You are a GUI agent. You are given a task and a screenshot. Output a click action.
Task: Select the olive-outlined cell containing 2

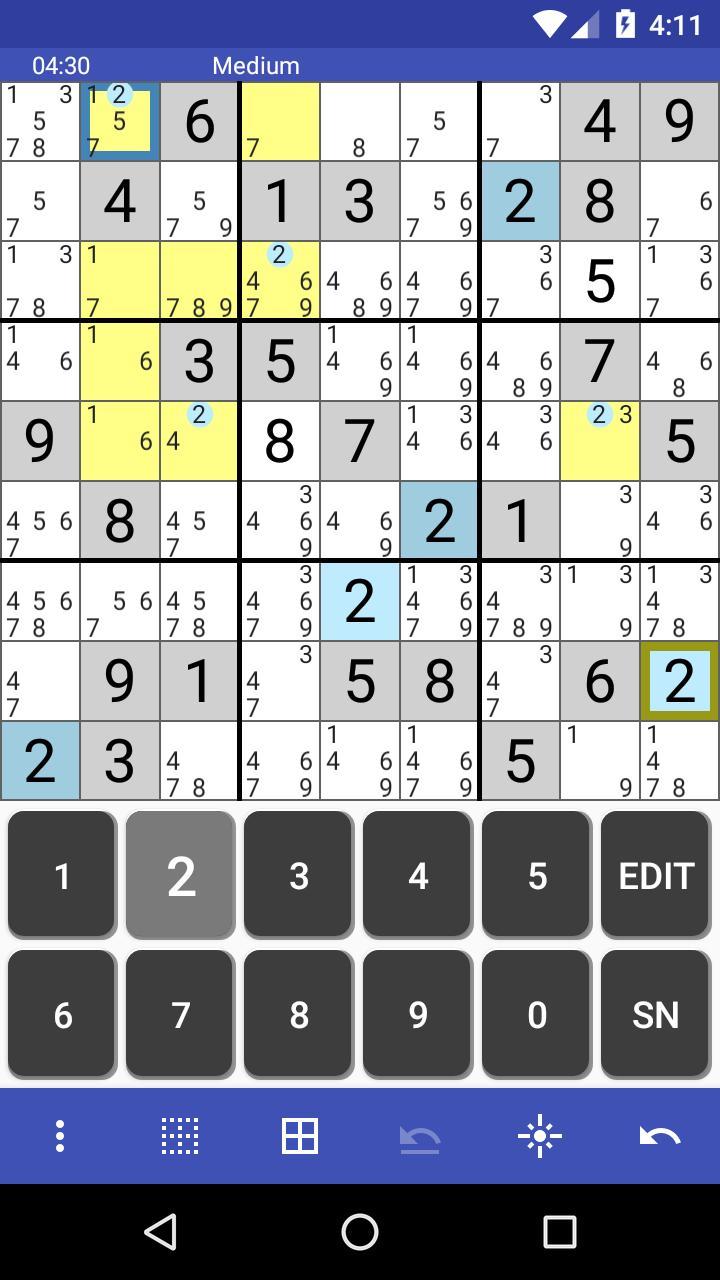coord(679,681)
